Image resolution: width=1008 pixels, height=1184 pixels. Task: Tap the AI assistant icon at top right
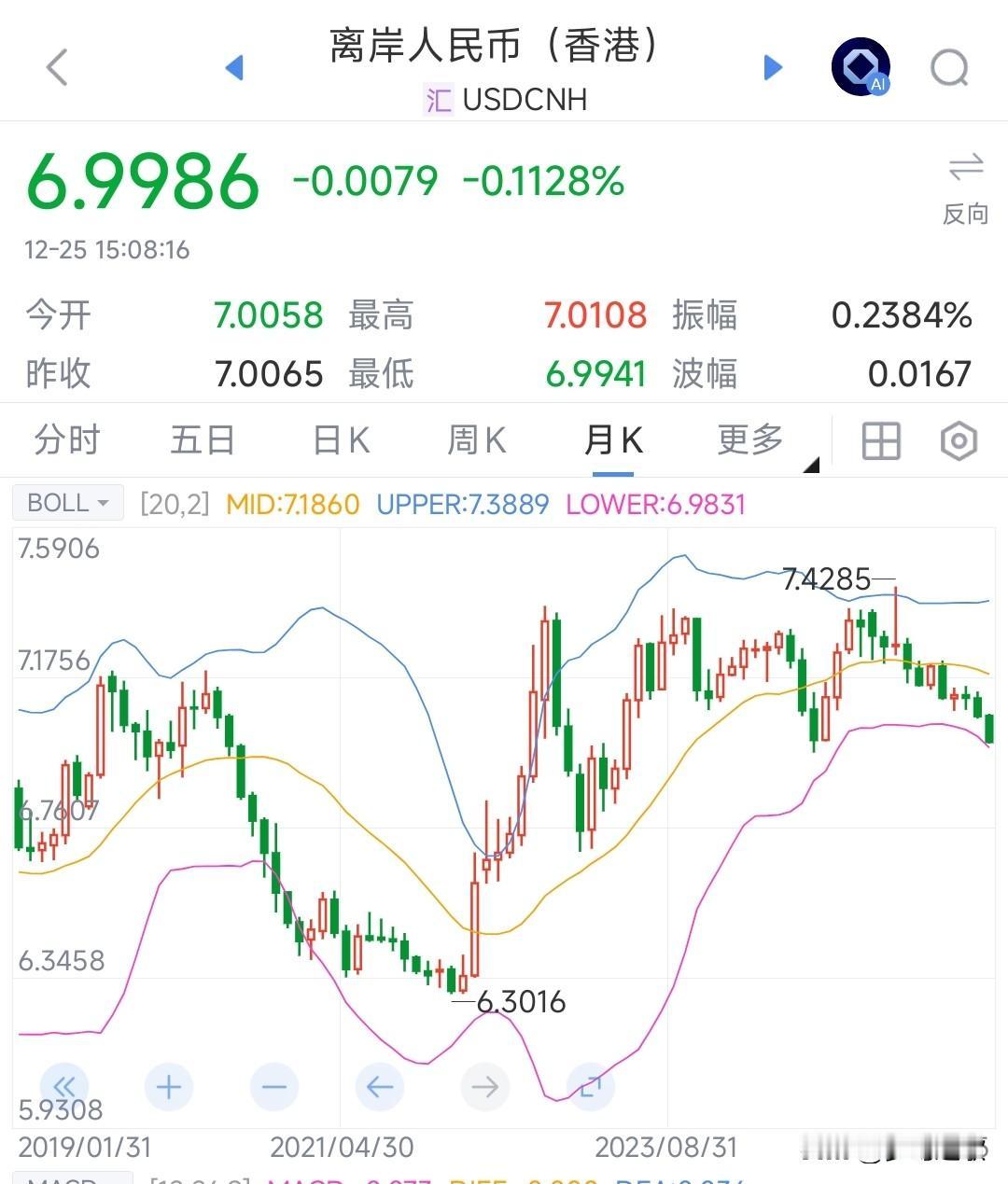pos(860,67)
